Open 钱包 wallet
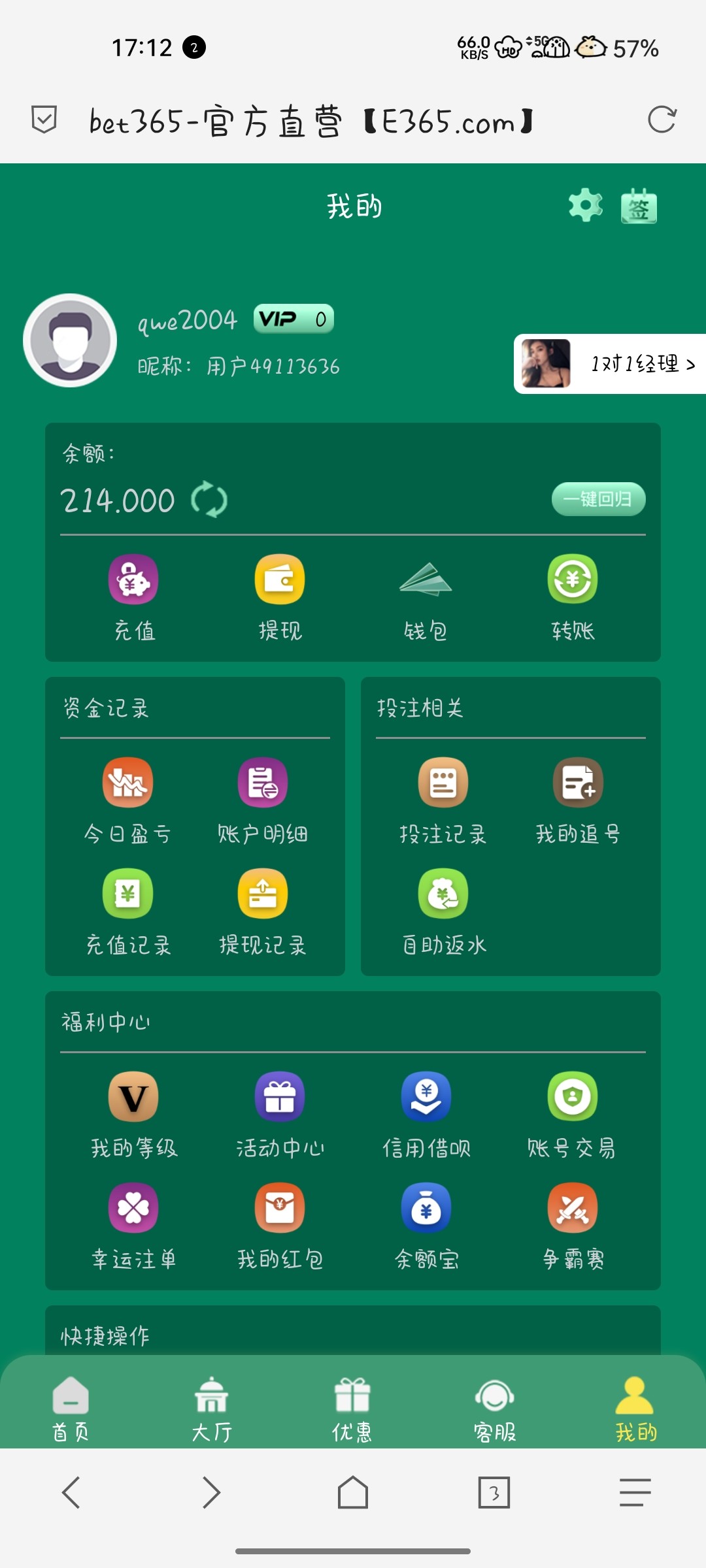 [426, 596]
